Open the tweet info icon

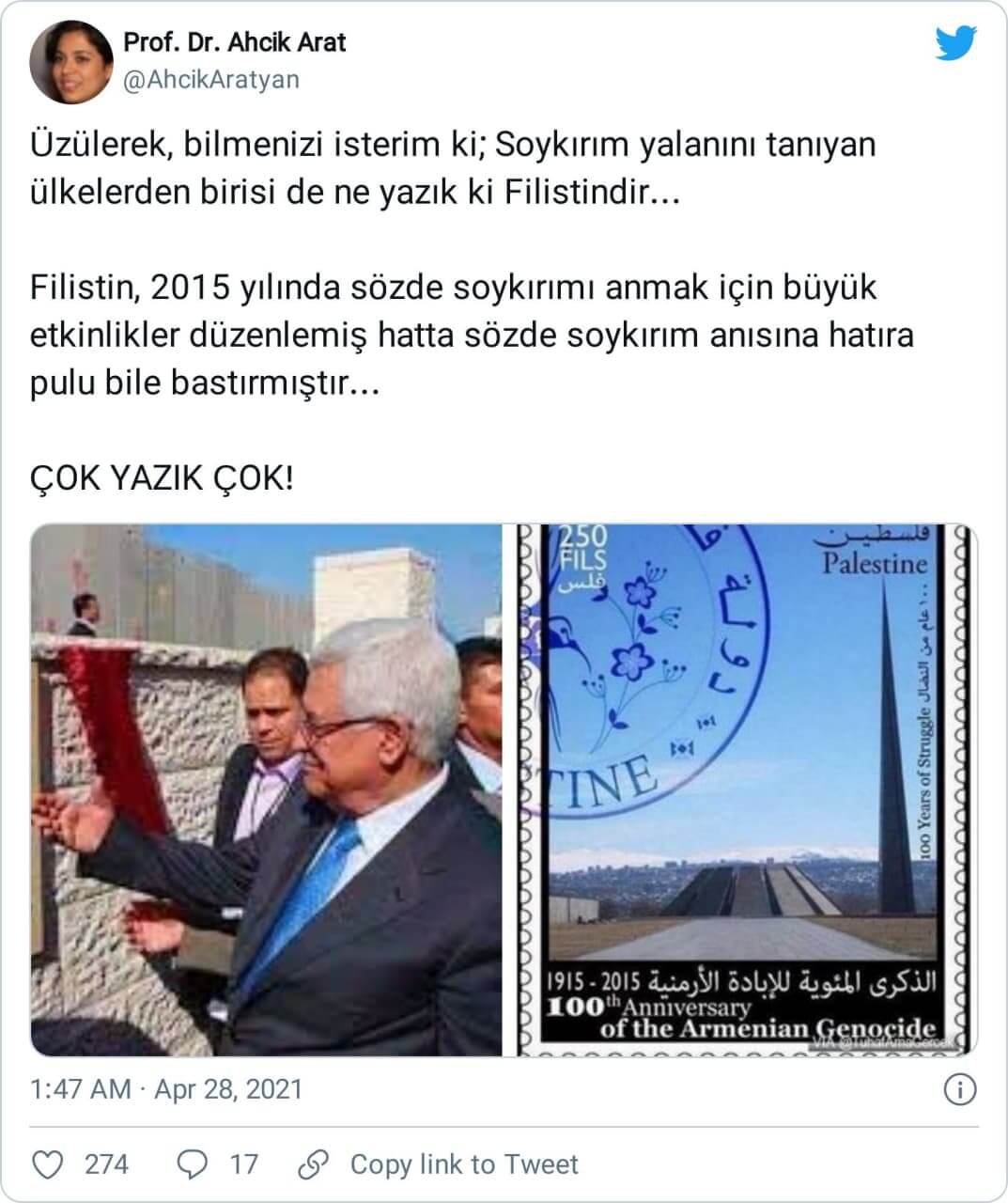coord(959,1090)
